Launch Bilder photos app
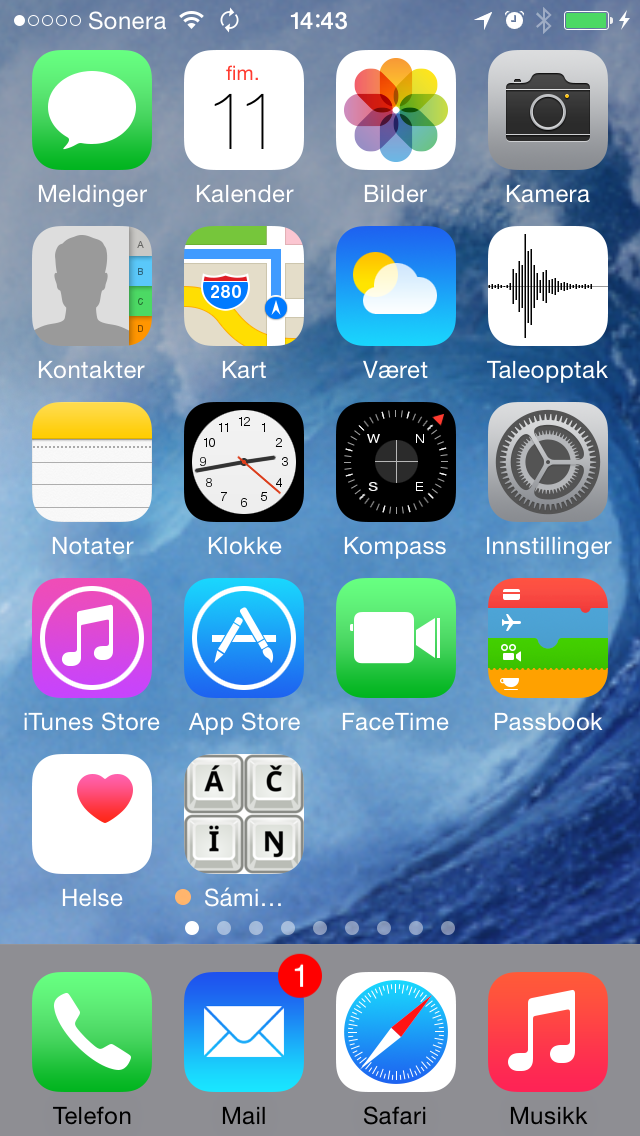Screen dimensions: 640x1136 396,110
